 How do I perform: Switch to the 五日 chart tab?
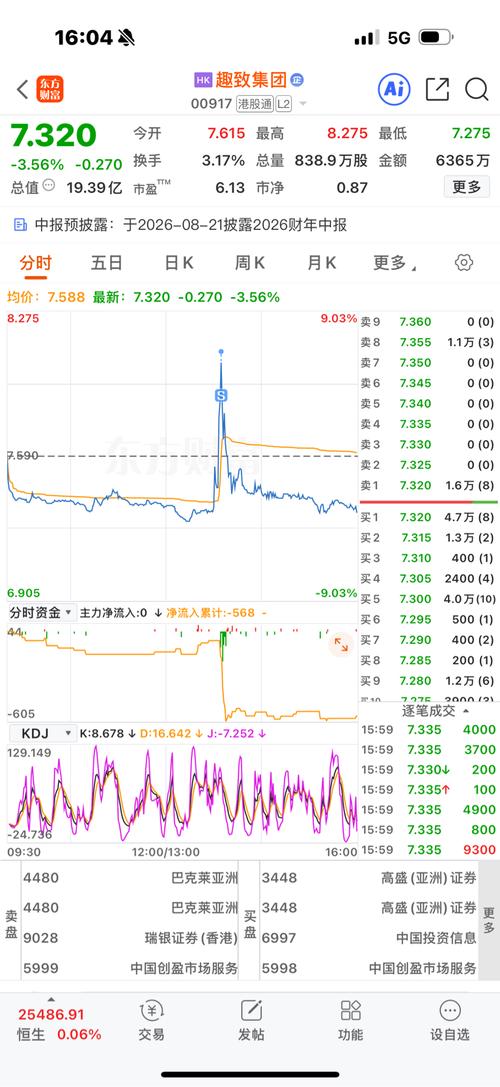tap(107, 263)
